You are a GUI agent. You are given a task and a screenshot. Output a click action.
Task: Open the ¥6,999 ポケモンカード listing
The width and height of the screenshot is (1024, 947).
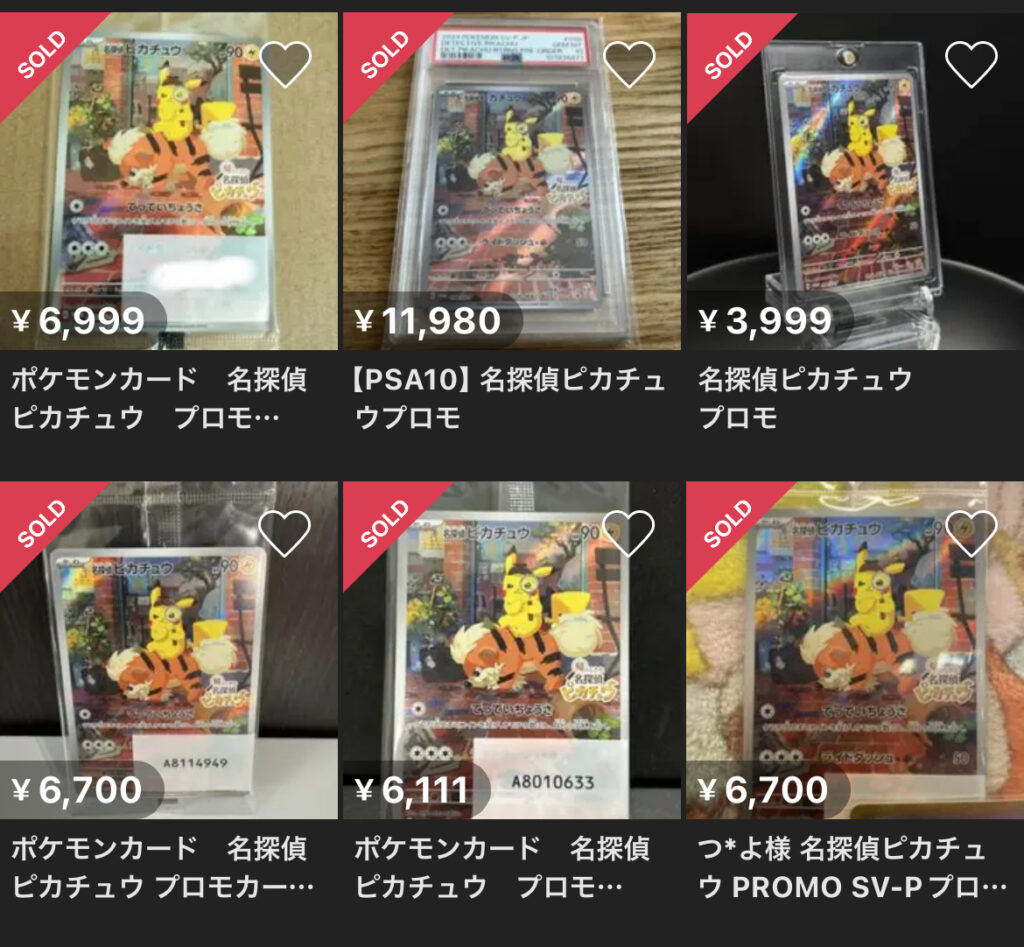tap(168, 200)
